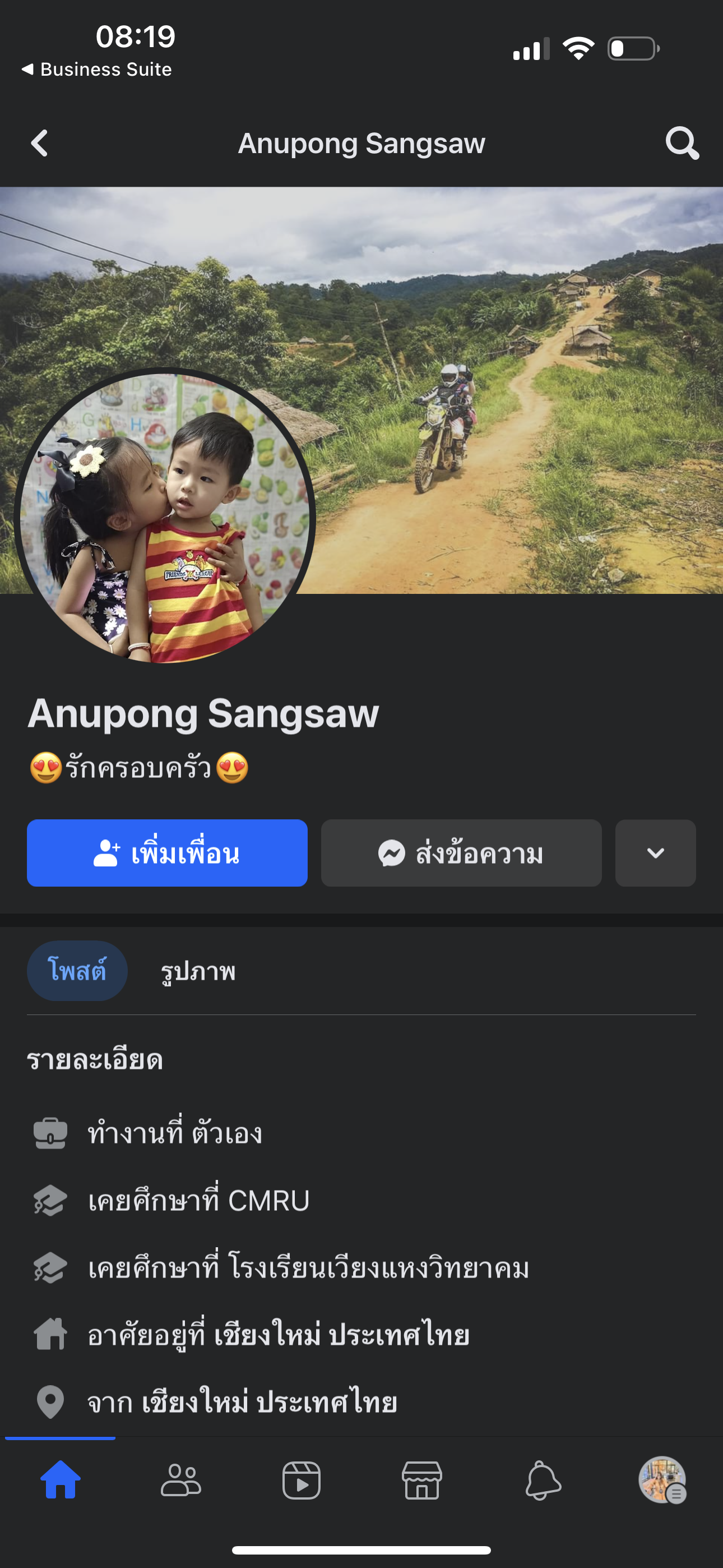Open the เคยศึกษาที่ CMRU education detail
Screen dimensions: 723x1568
click(x=198, y=1201)
